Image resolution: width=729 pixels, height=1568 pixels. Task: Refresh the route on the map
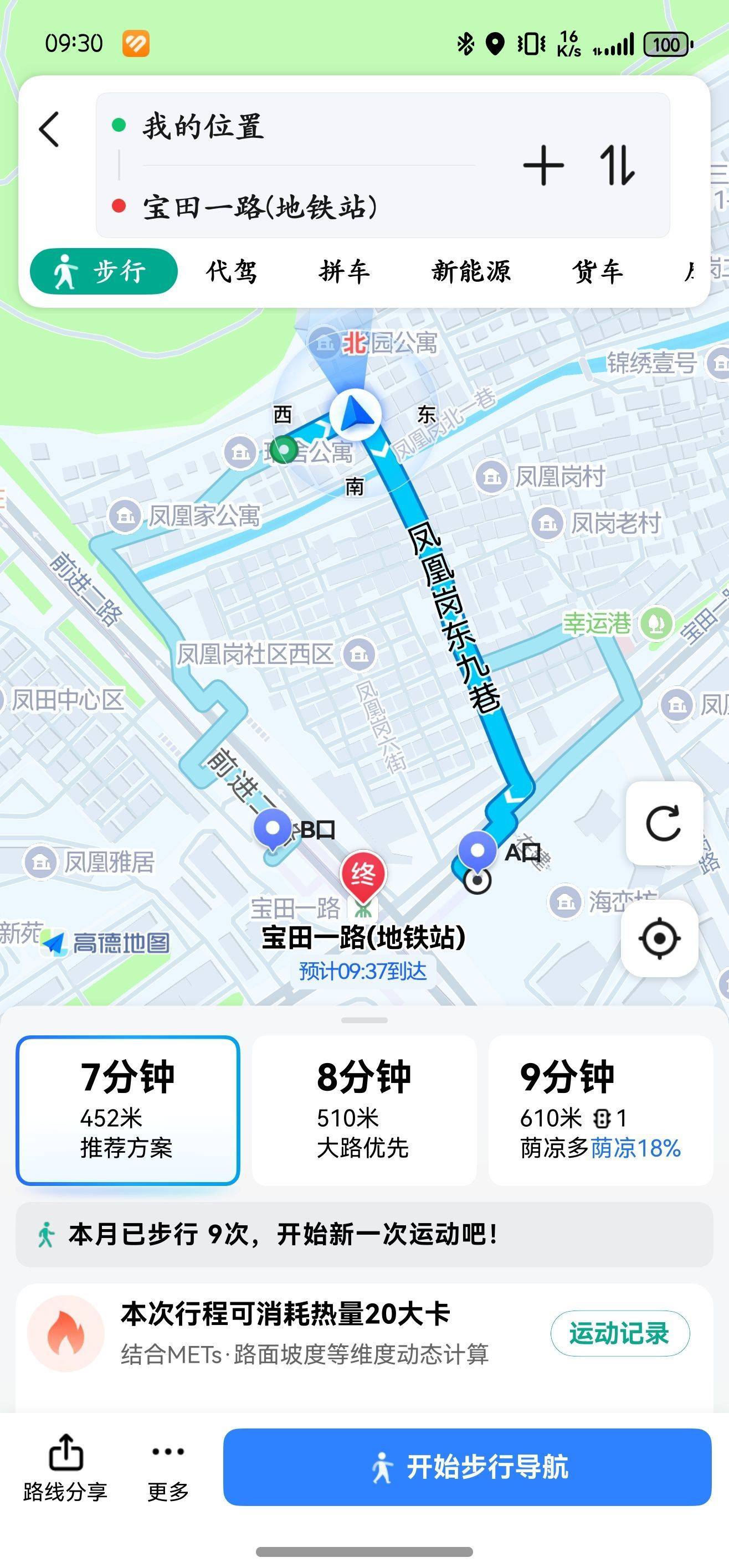(x=663, y=823)
